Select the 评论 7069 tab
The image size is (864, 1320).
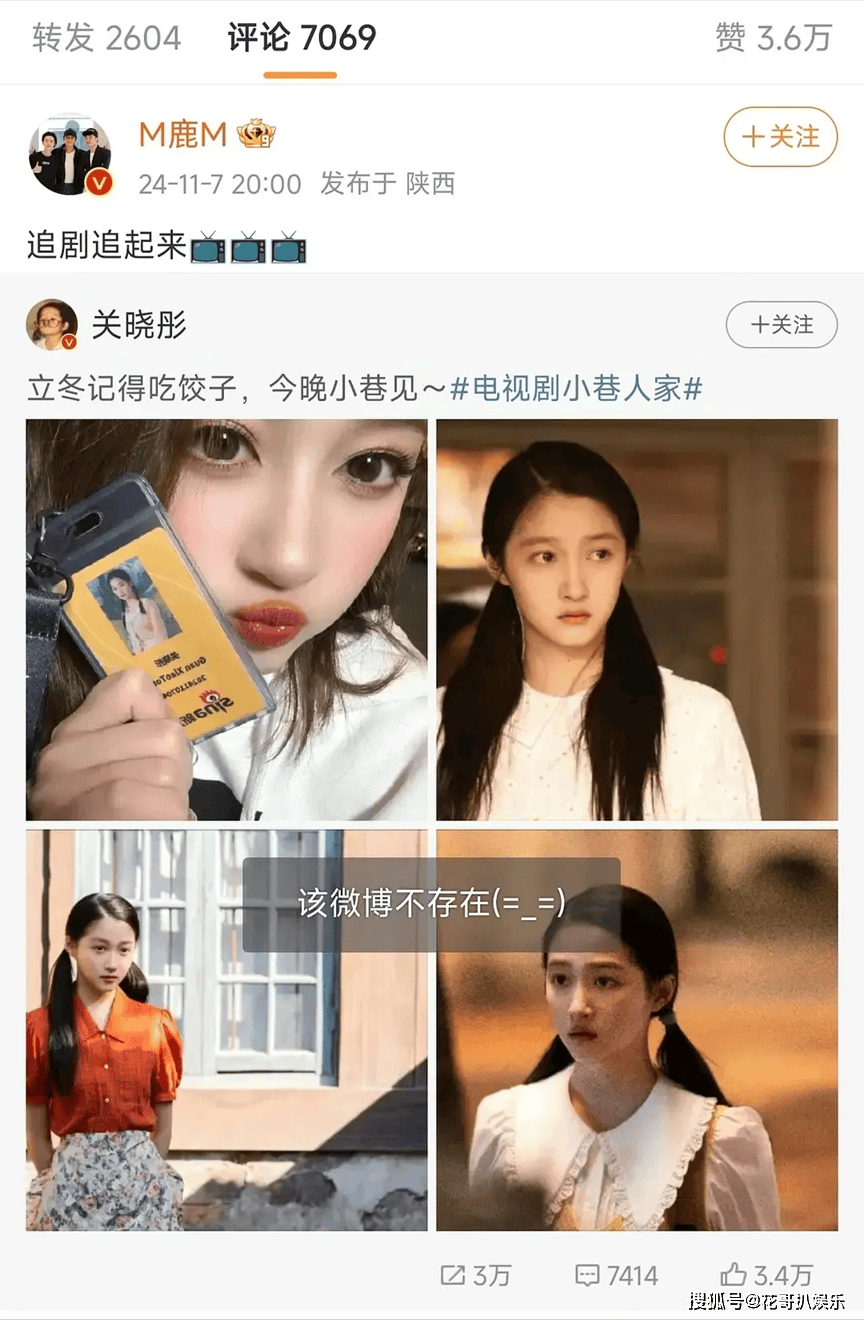tap(302, 38)
